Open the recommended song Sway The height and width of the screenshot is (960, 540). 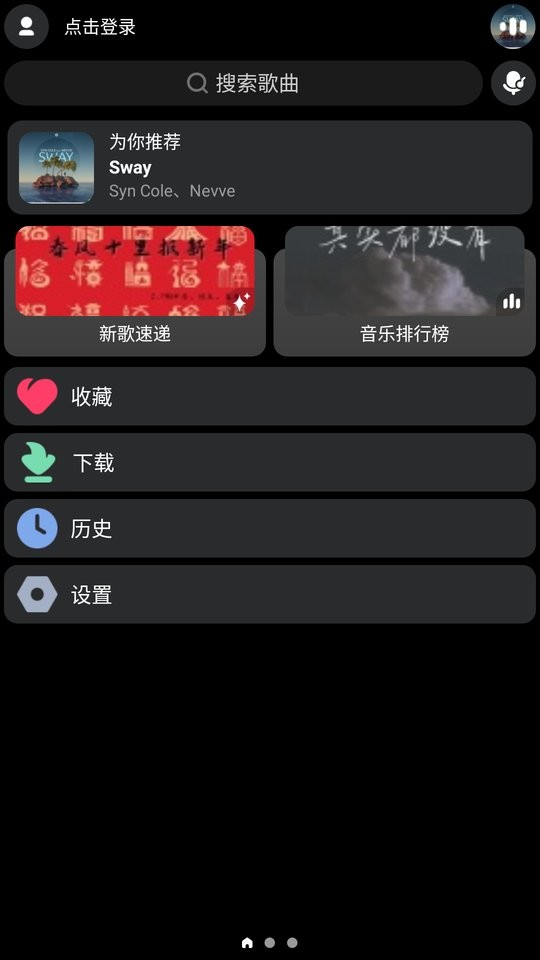point(270,167)
